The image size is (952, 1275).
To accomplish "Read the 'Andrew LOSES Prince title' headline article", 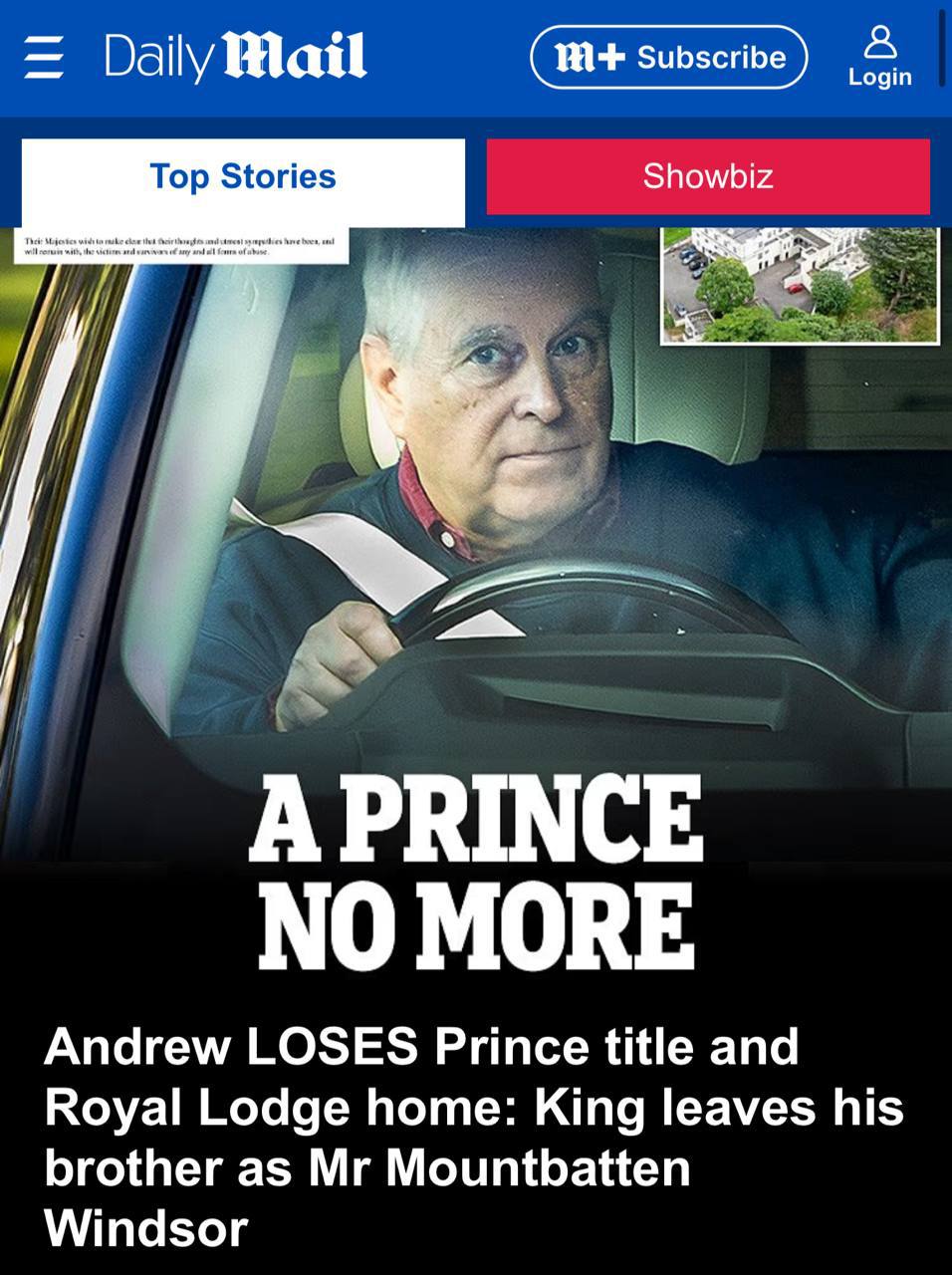I will pos(474,1136).
